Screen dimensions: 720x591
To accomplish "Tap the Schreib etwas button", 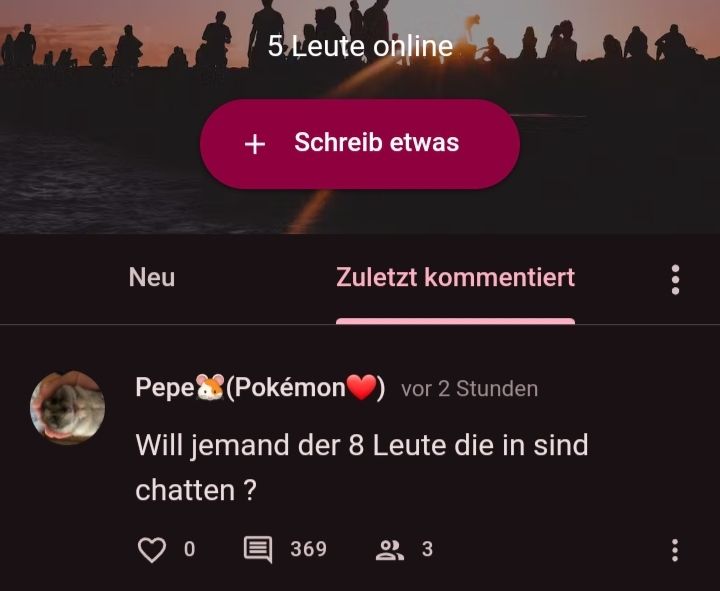I will coord(360,143).
